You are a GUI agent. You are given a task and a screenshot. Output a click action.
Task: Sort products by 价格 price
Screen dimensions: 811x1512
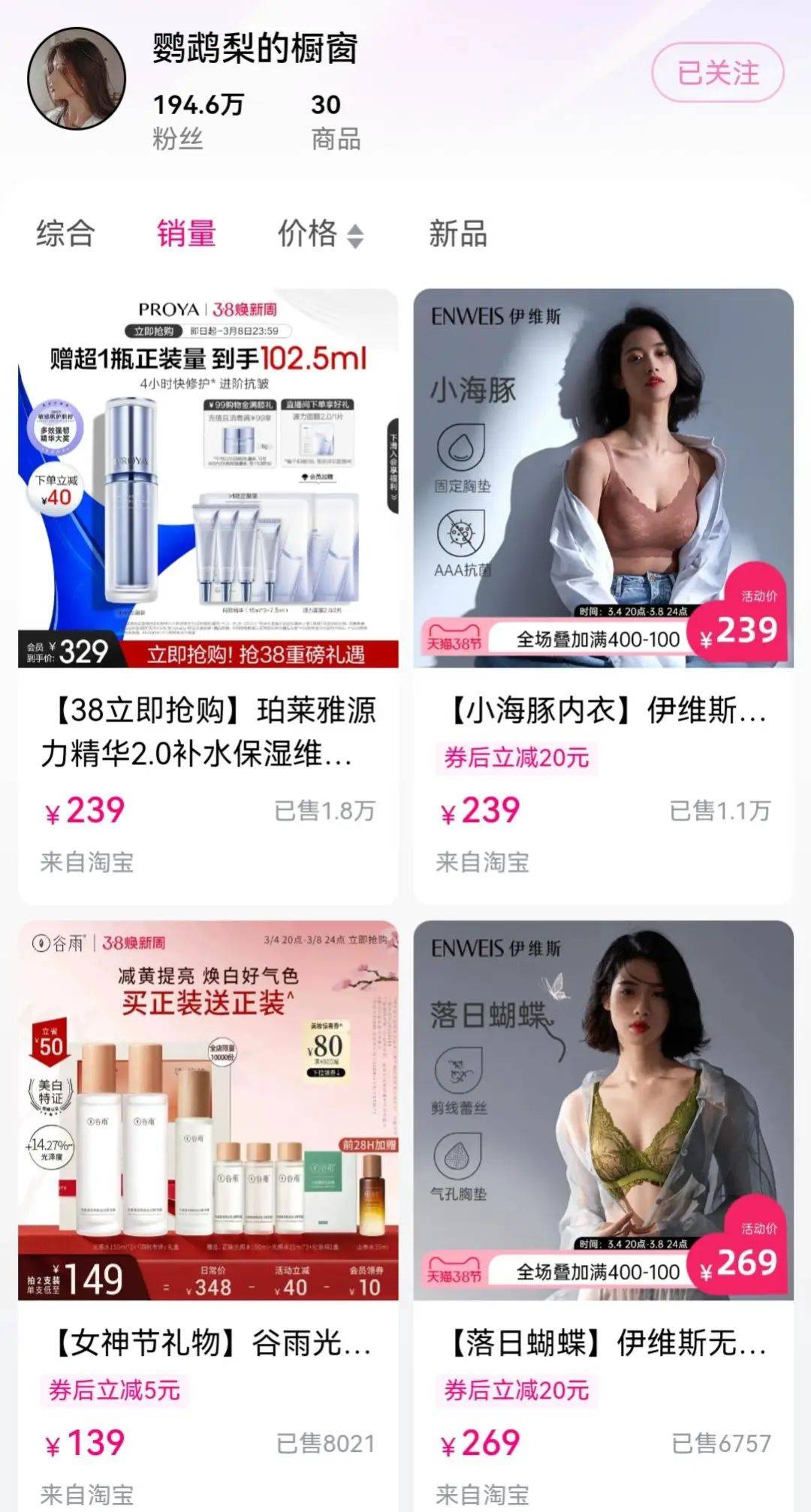tap(320, 233)
